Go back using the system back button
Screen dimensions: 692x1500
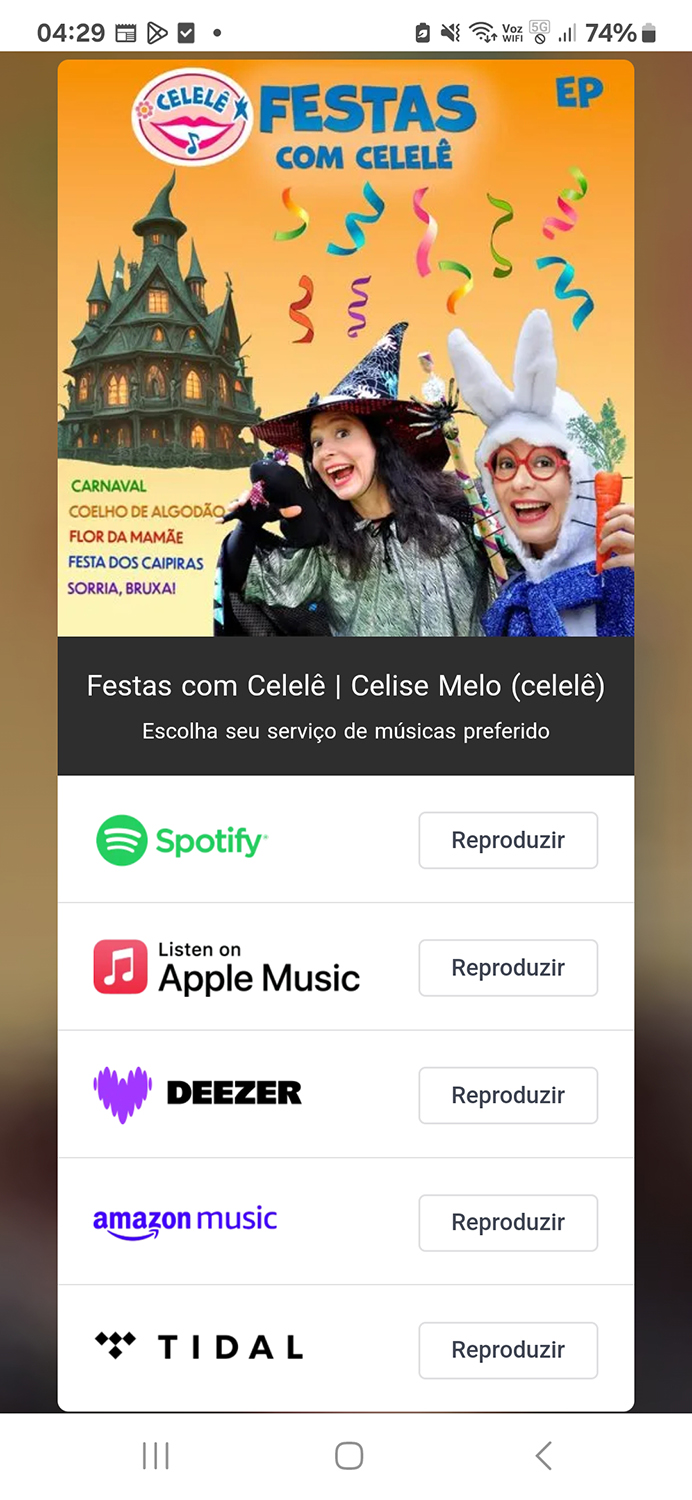point(543,1455)
